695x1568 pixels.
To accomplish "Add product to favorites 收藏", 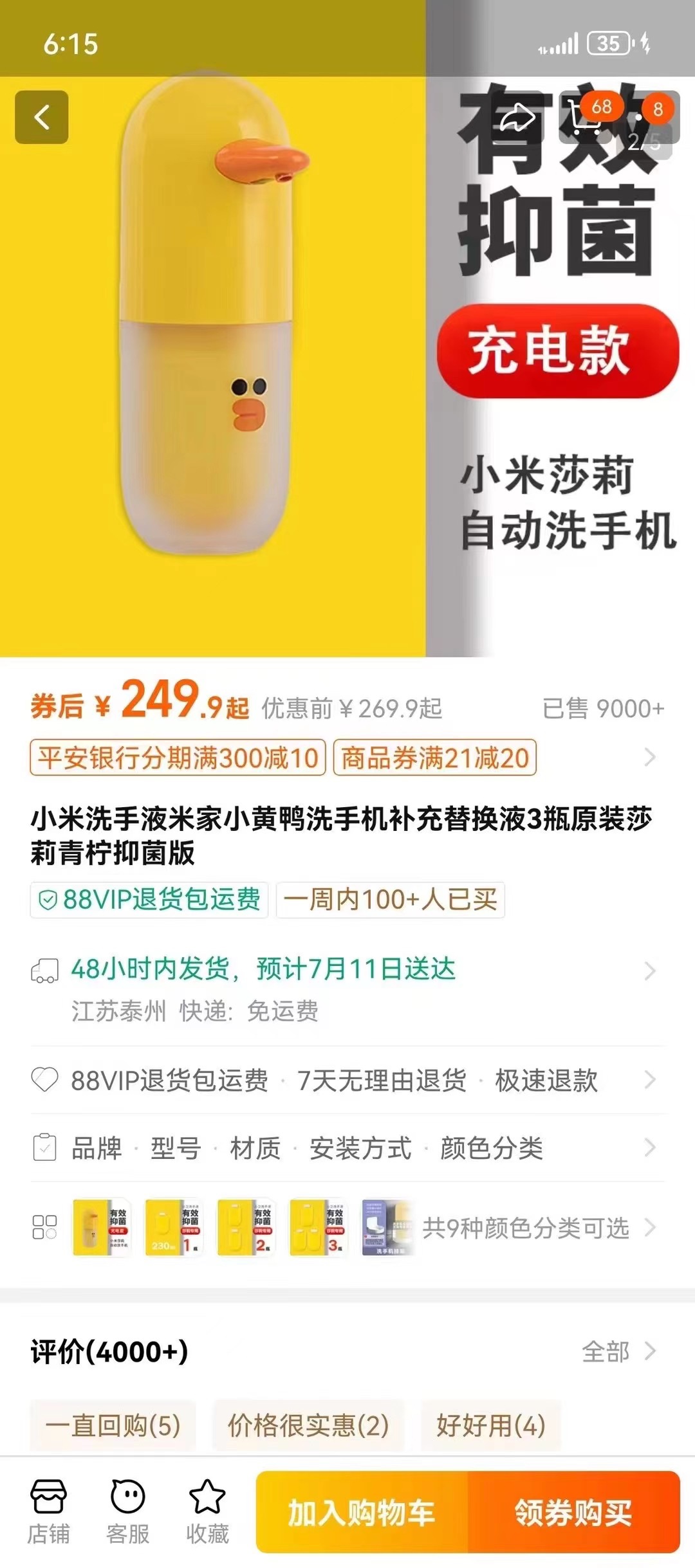I will (207, 1511).
